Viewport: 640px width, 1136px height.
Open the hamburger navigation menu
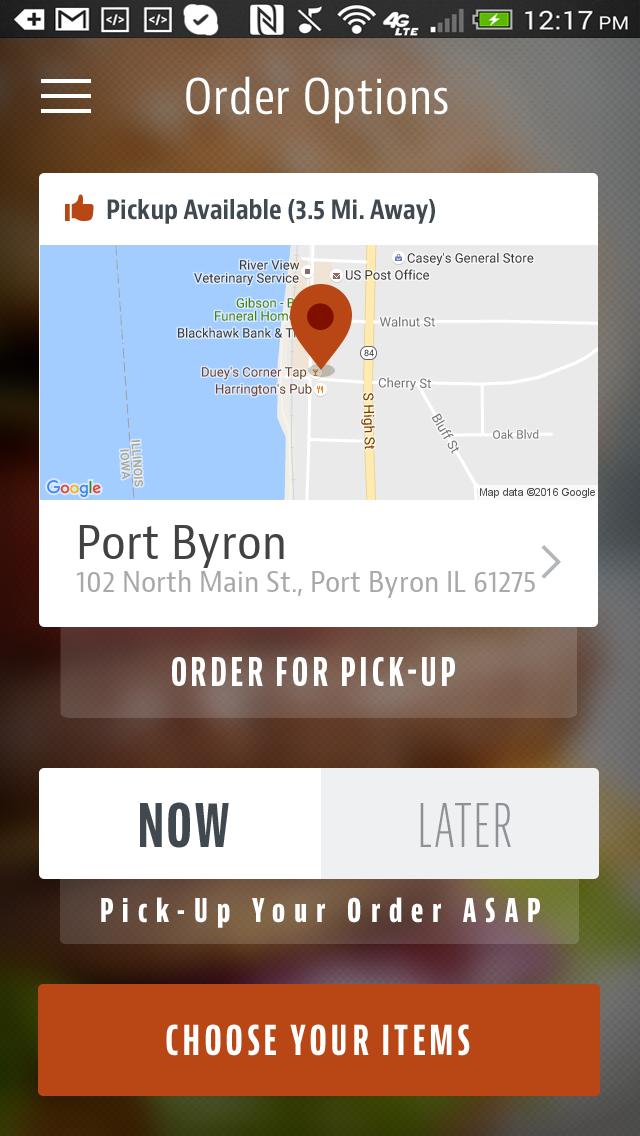point(66,96)
